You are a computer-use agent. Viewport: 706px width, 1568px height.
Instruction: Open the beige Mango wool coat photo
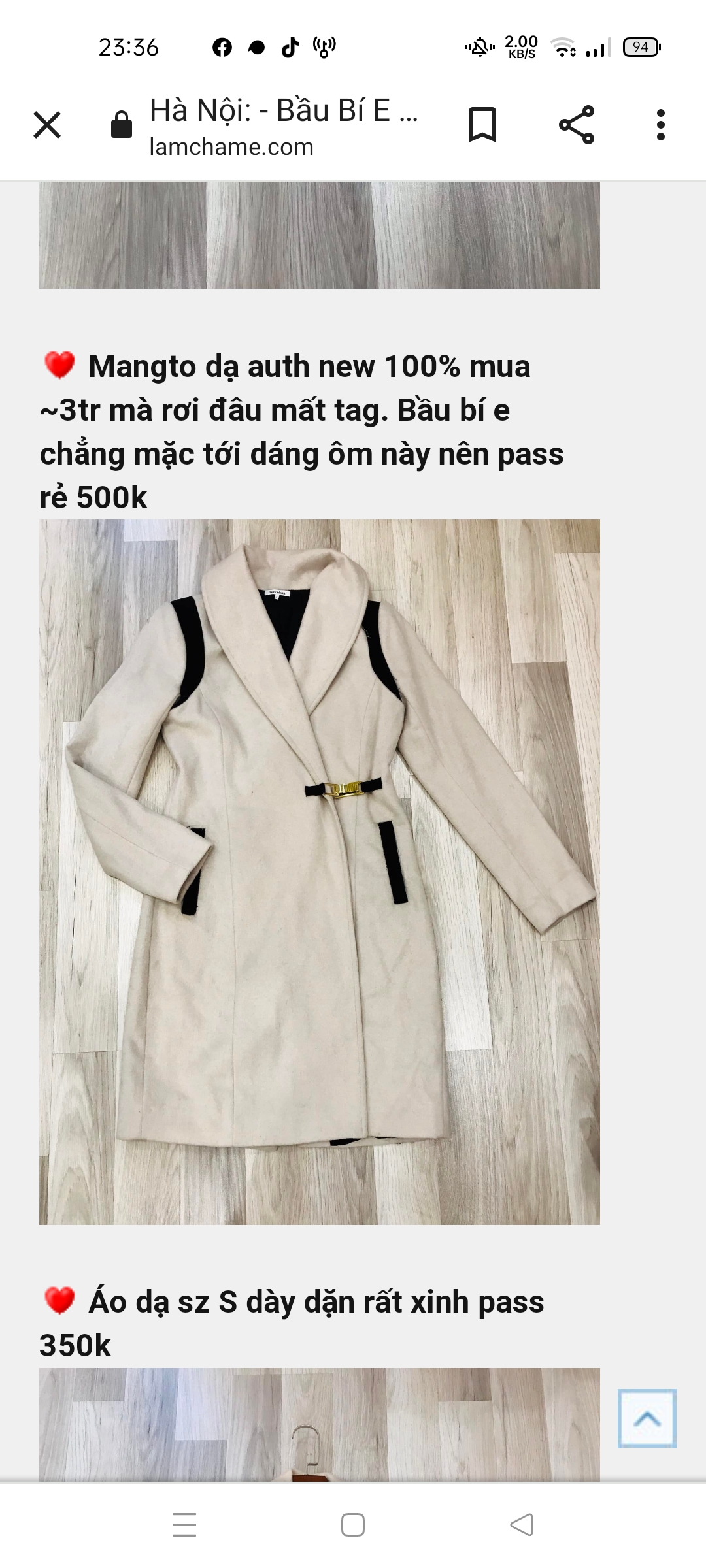pyautogui.click(x=320, y=872)
